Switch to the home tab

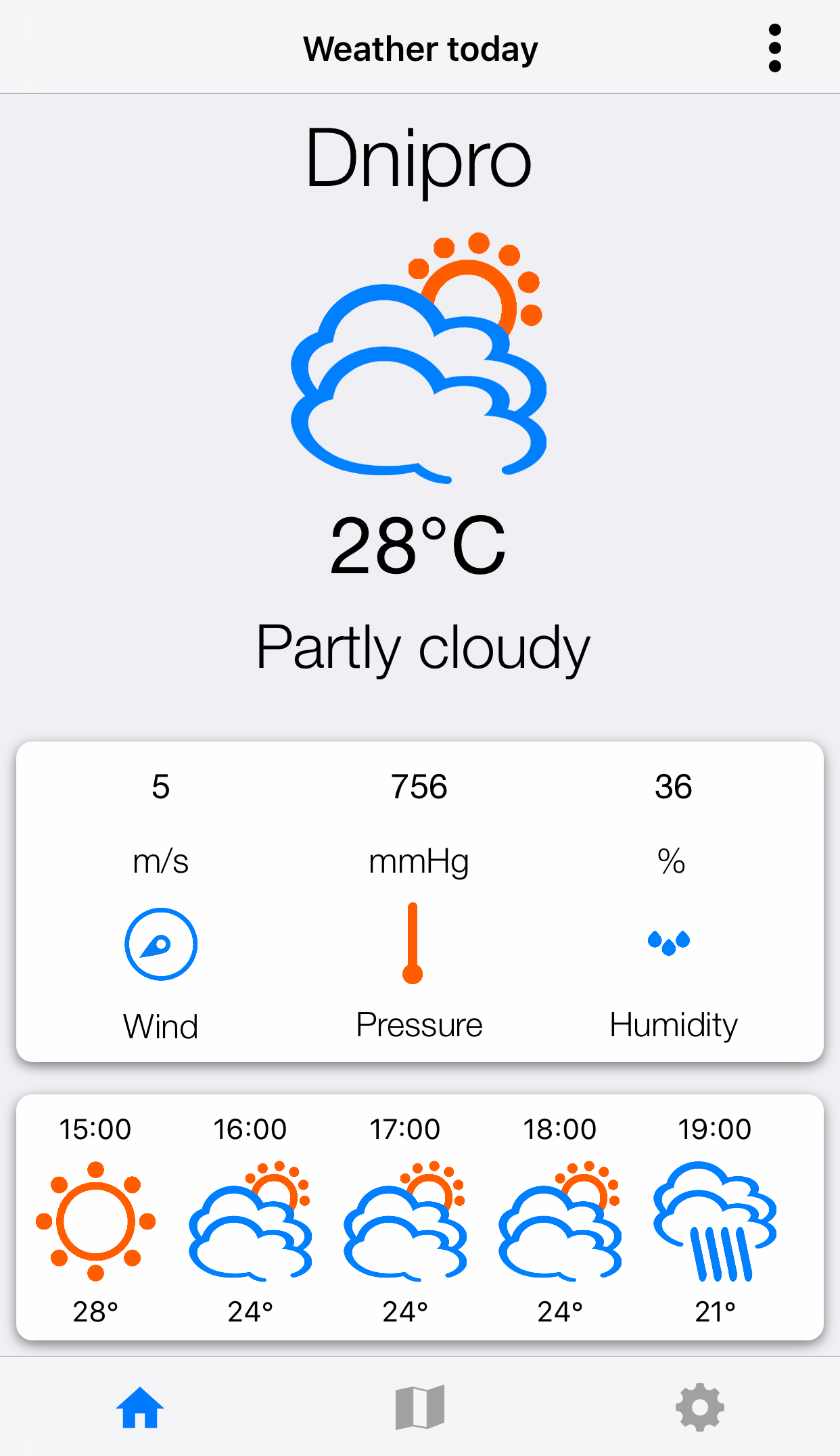click(140, 1407)
